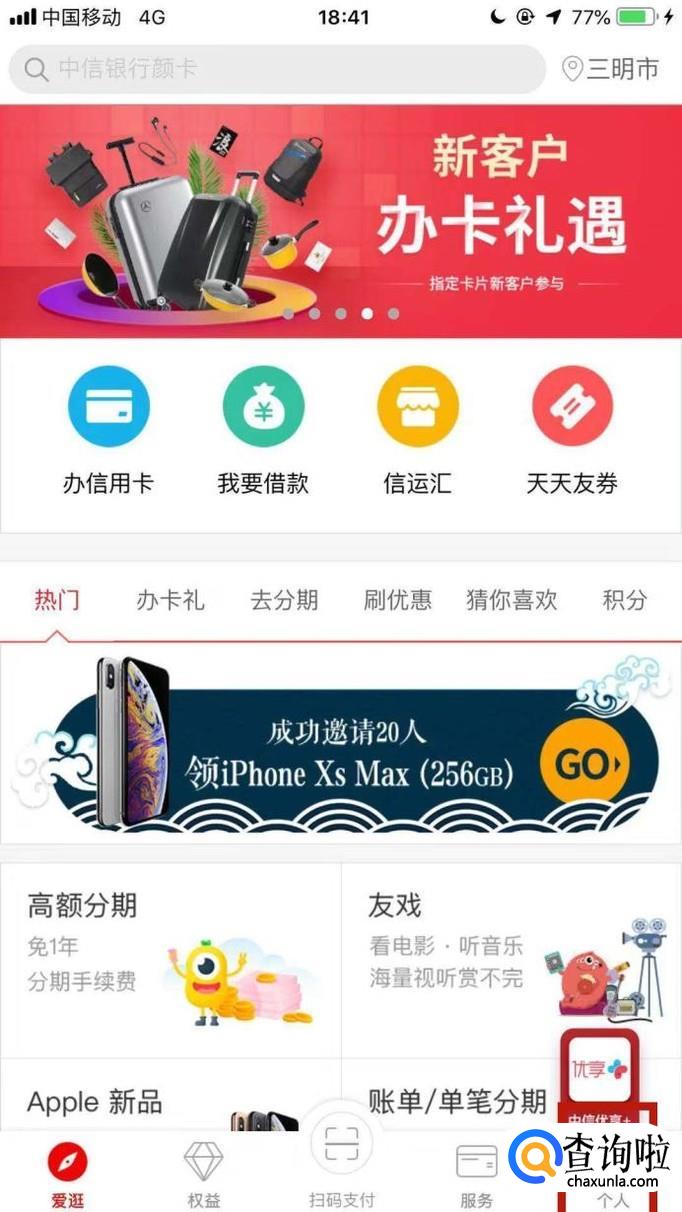Open the Apple 新品 card

pyautogui.click(x=171, y=1096)
